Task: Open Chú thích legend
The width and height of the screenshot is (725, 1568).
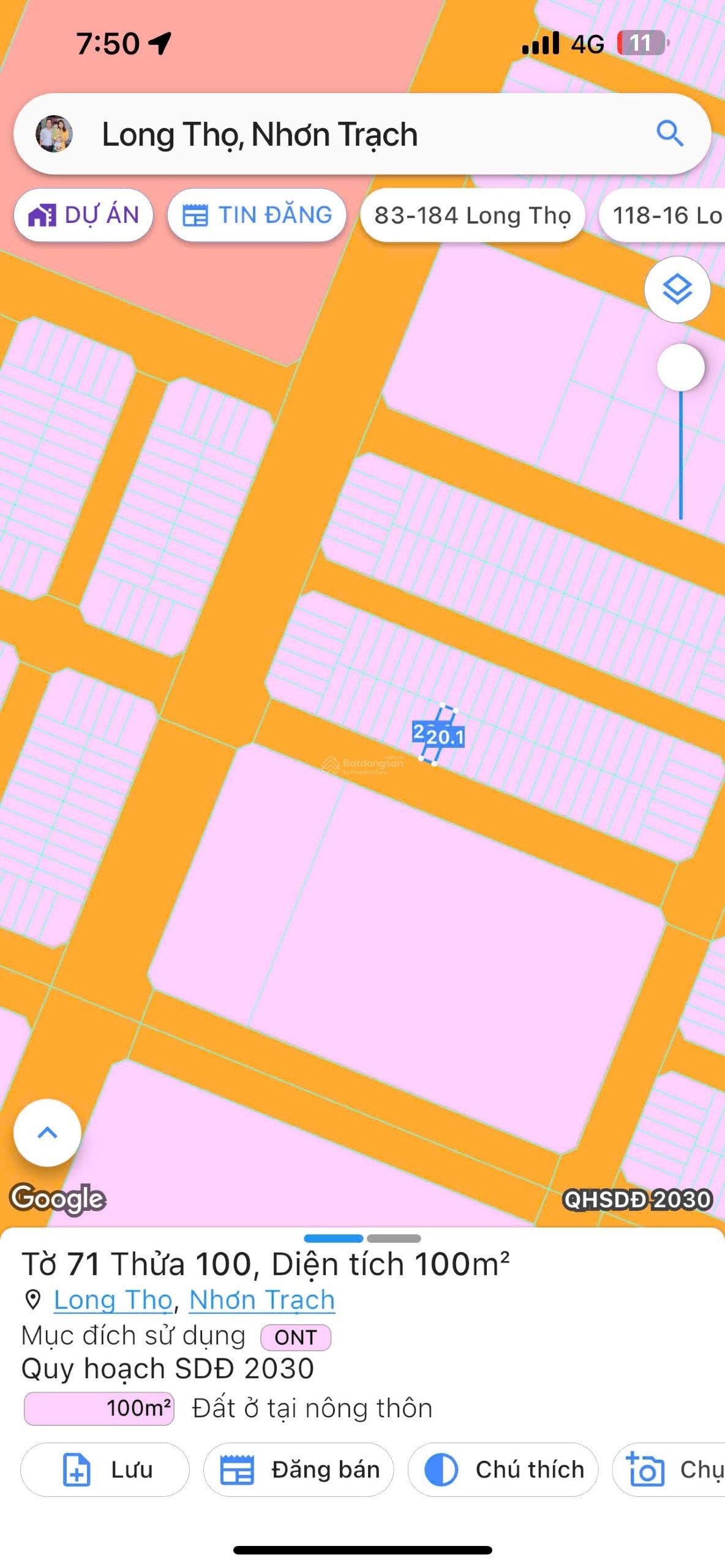Action: 503,1469
